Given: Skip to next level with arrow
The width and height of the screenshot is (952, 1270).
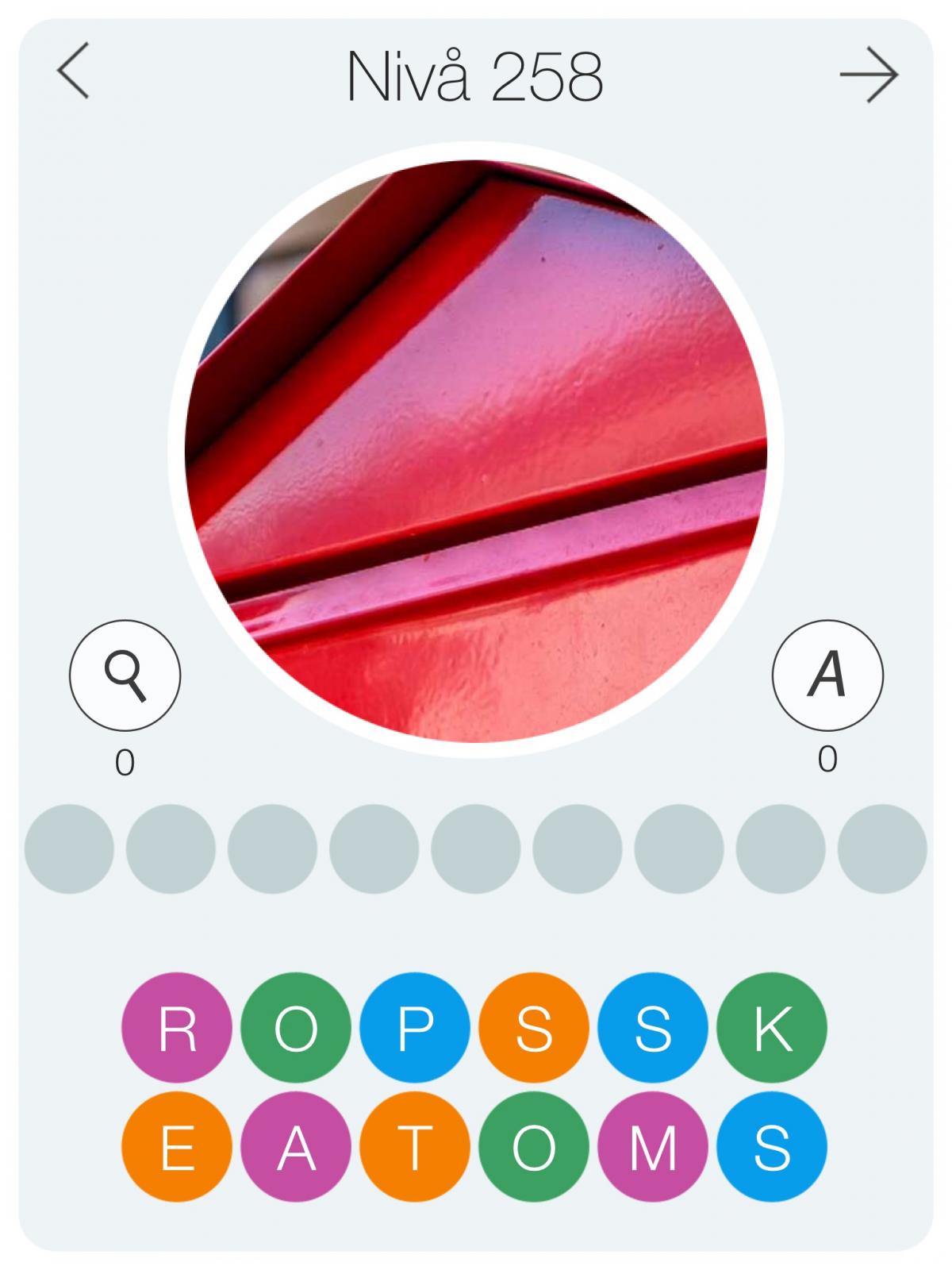Looking at the screenshot, I should coord(869,75).
